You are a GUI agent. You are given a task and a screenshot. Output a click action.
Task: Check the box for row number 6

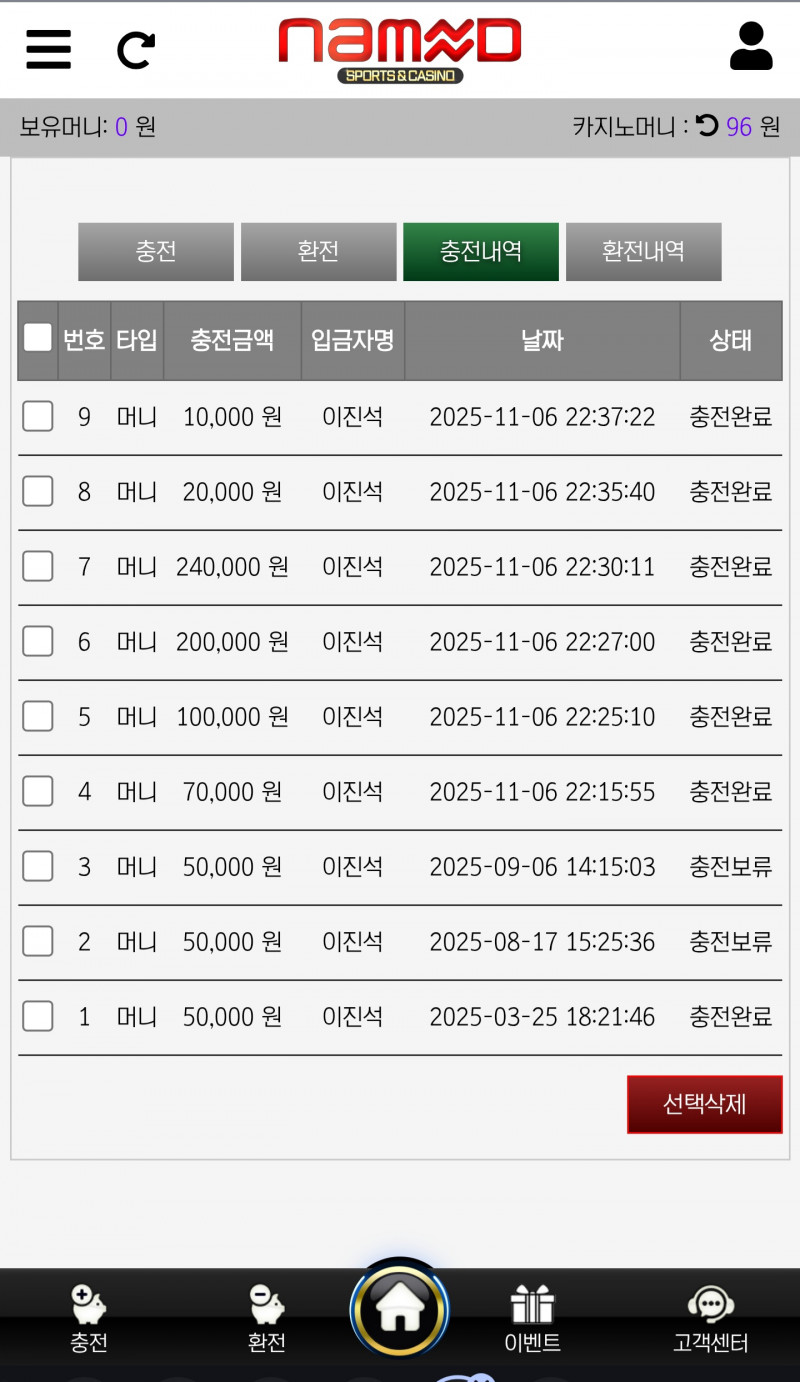pyautogui.click(x=38, y=641)
